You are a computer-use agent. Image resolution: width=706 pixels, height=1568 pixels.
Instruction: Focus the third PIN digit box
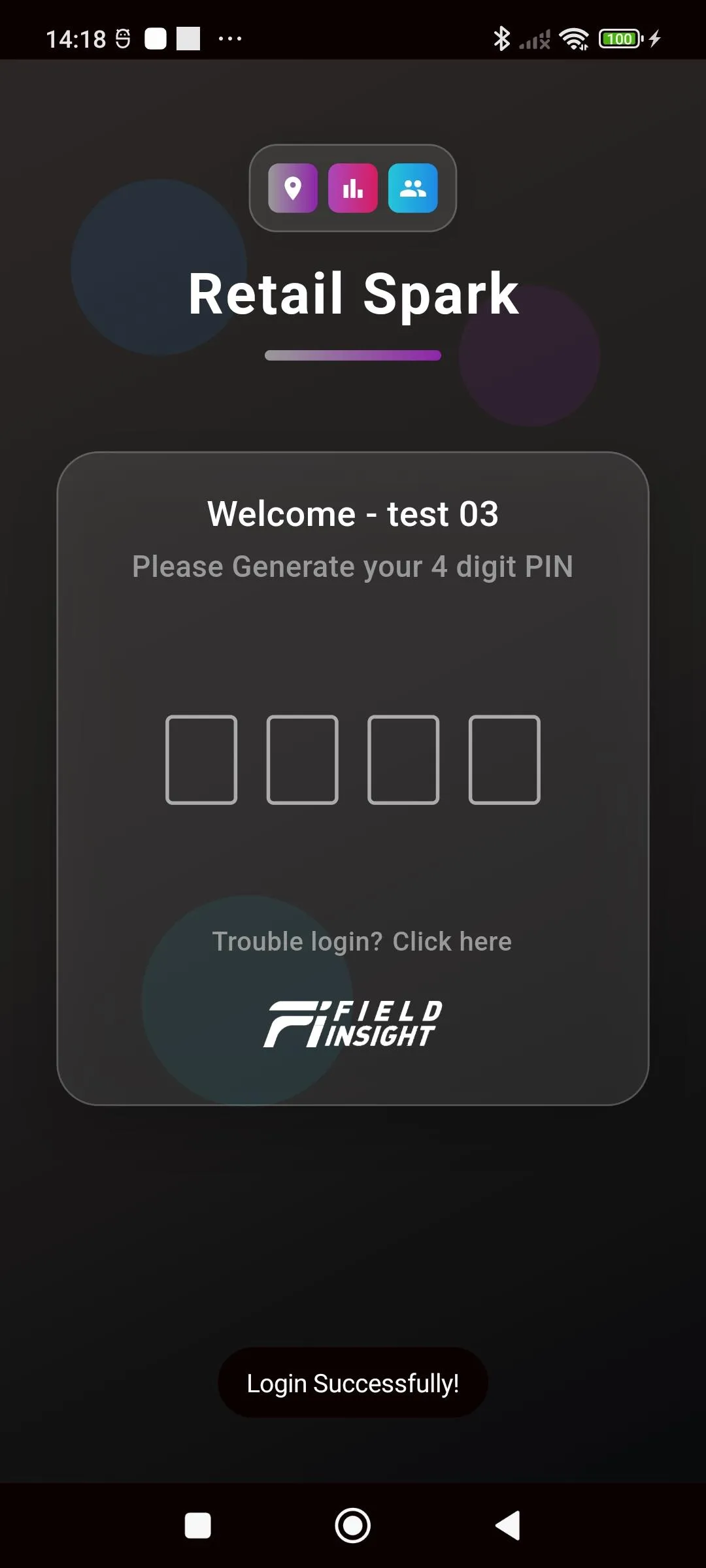(x=403, y=759)
